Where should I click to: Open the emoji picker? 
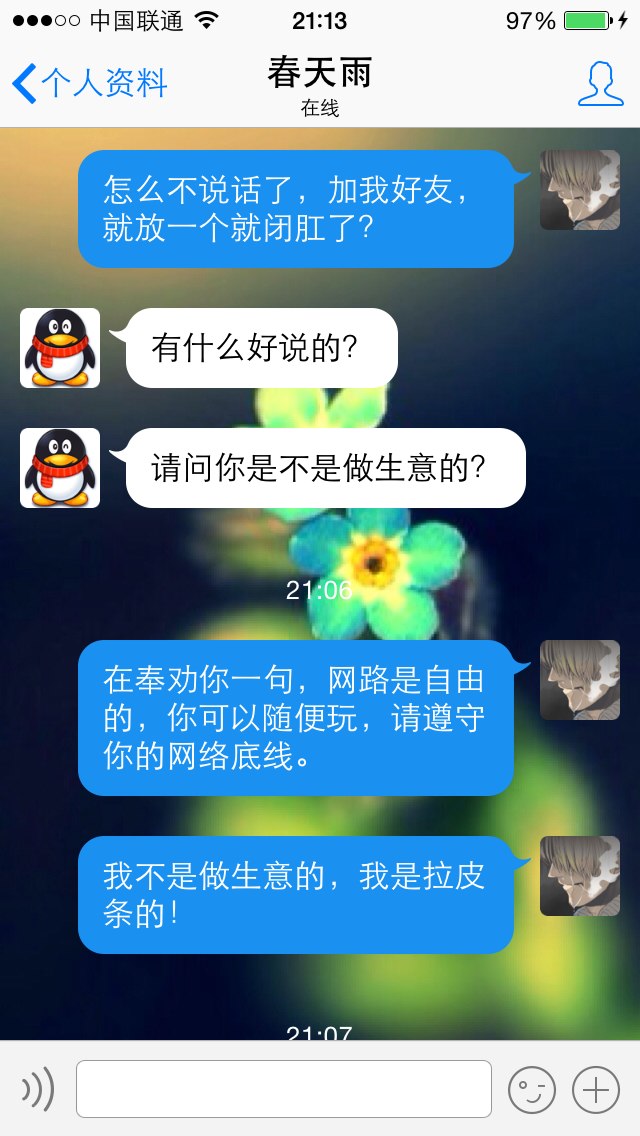tap(531, 1089)
